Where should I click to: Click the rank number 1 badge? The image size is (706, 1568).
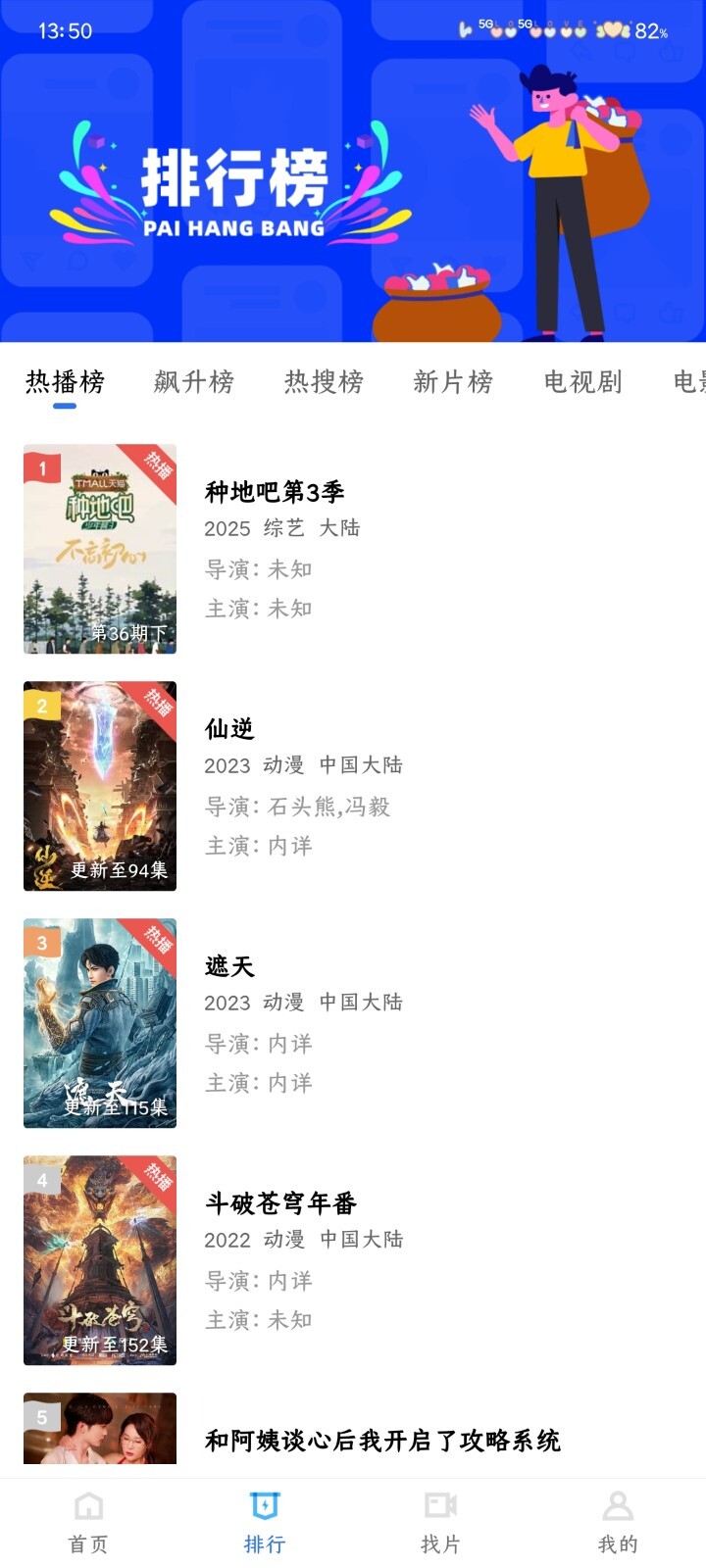click(39, 467)
